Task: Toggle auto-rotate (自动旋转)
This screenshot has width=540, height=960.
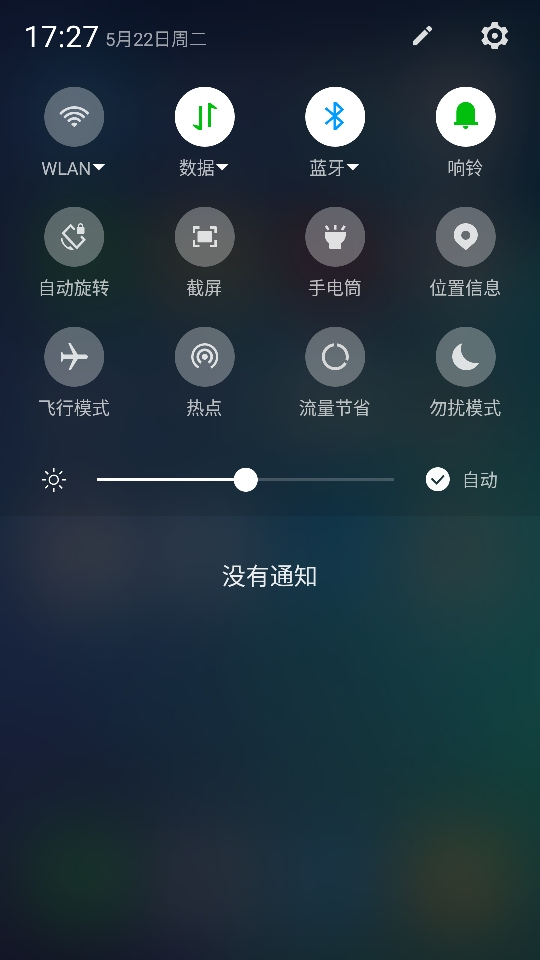Action: (x=74, y=237)
